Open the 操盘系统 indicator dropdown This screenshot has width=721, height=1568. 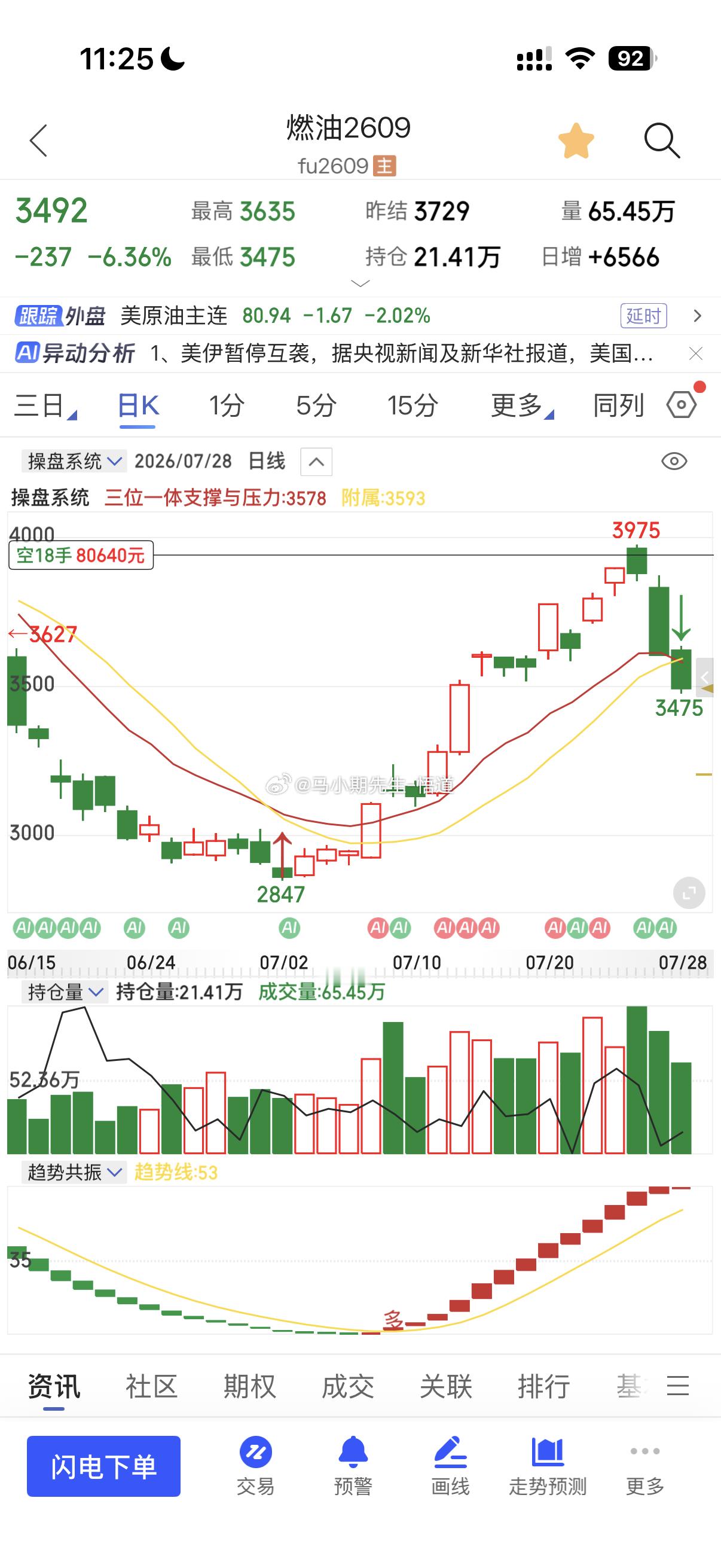point(73,461)
